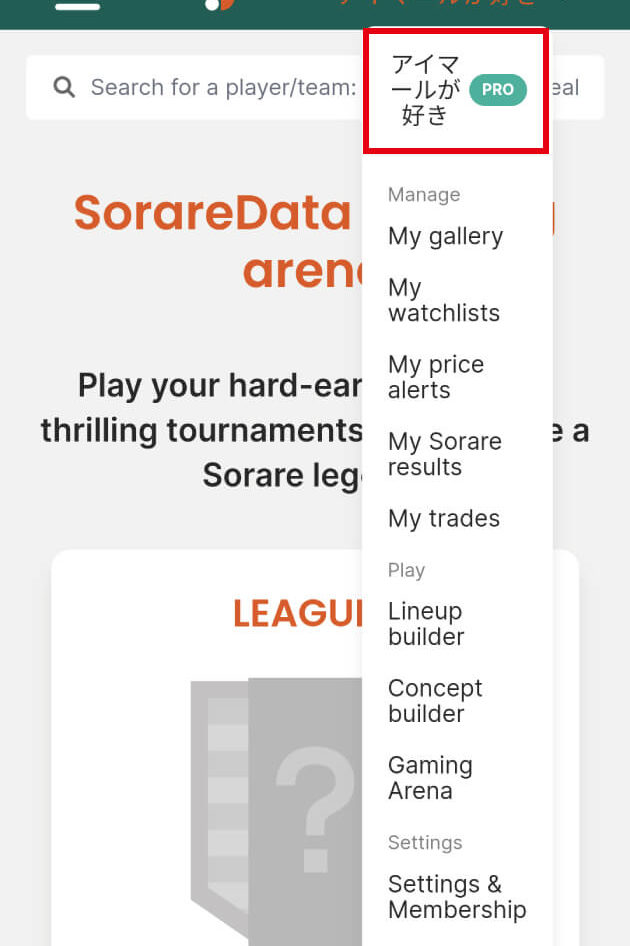Open the hamburger menu button
This screenshot has height=946, width=630.
click(77, 6)
